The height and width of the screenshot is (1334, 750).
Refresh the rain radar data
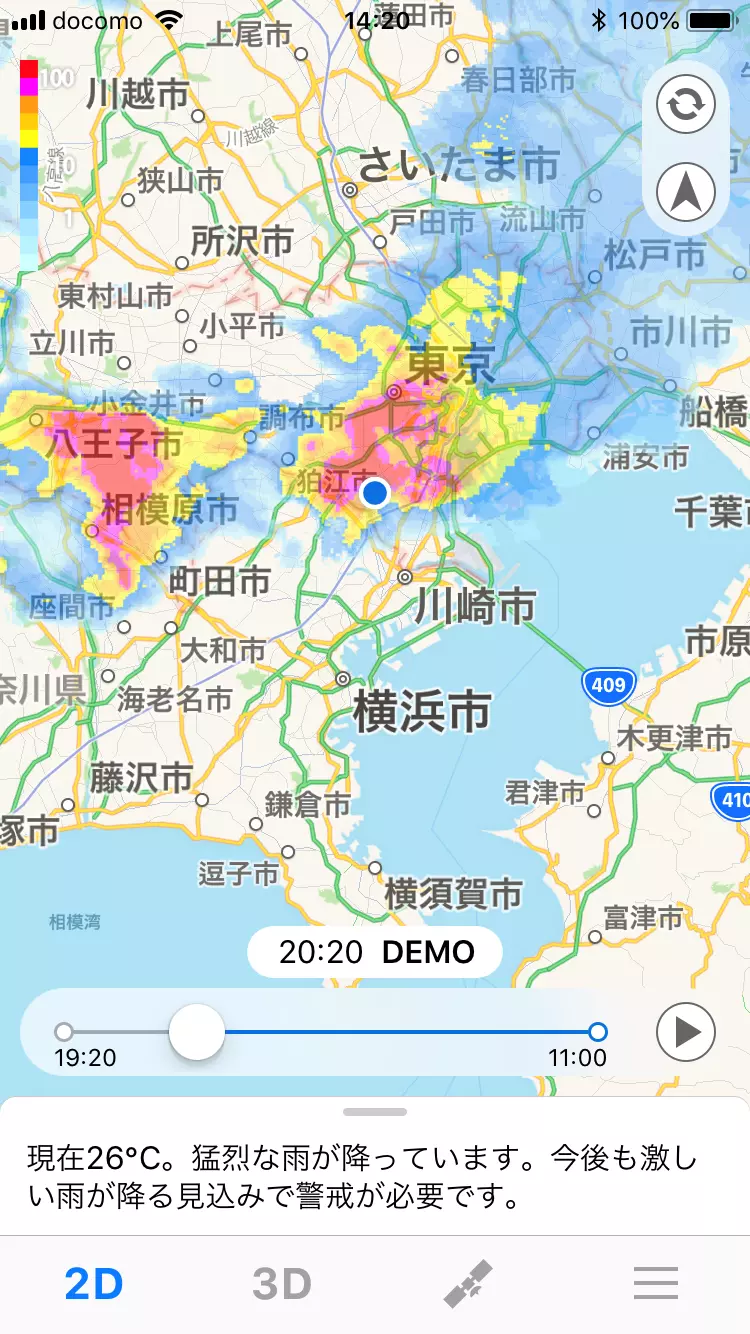pos(686,104)
